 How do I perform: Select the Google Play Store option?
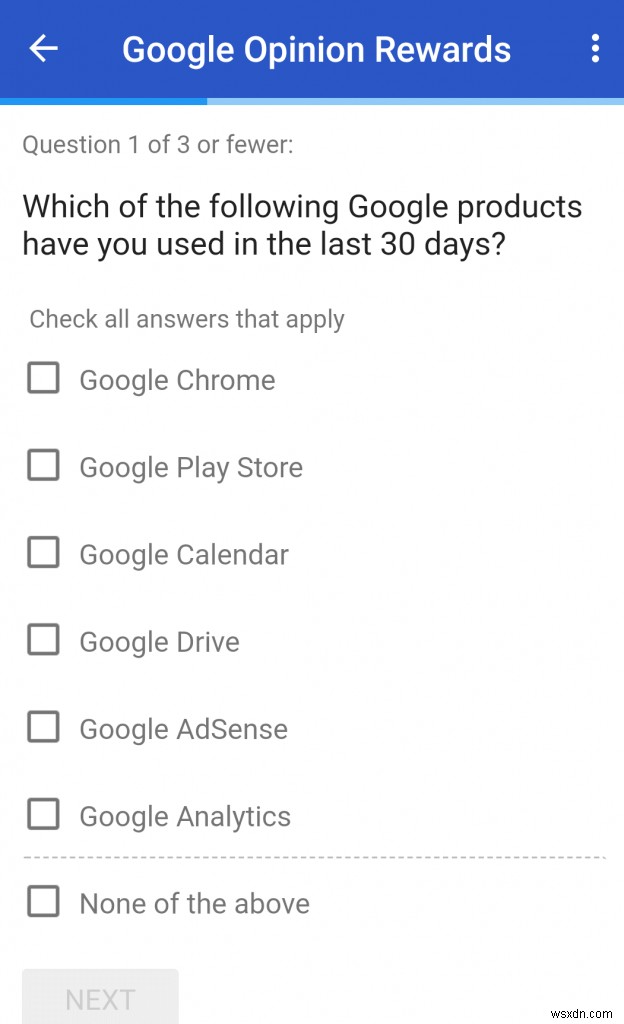tap(43, 465)
